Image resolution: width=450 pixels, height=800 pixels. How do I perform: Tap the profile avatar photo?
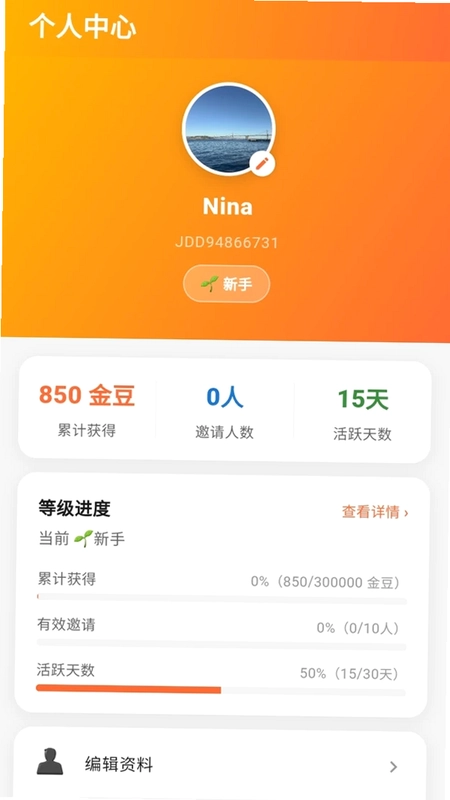[x=228, y=129]
